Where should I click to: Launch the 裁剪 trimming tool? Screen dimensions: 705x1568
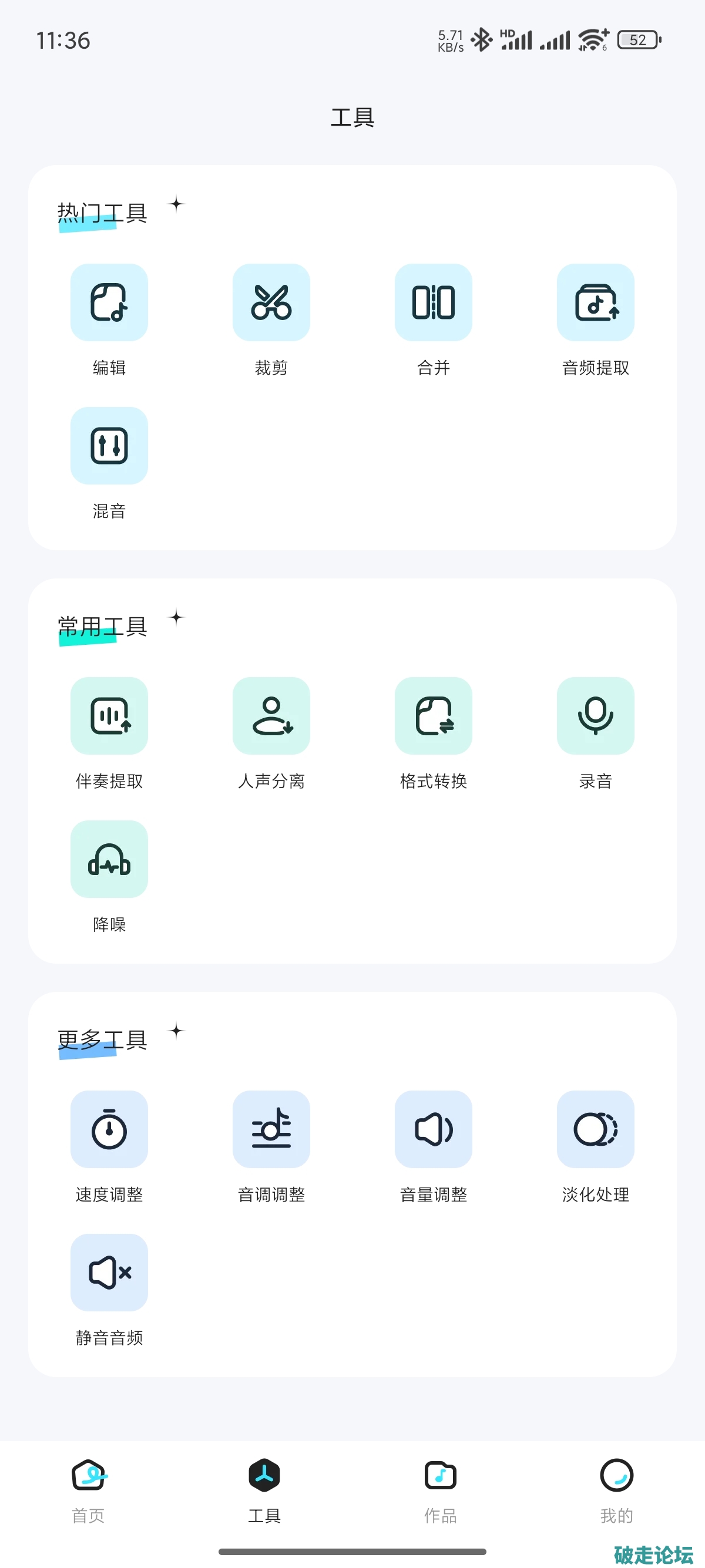click(271, 302)
